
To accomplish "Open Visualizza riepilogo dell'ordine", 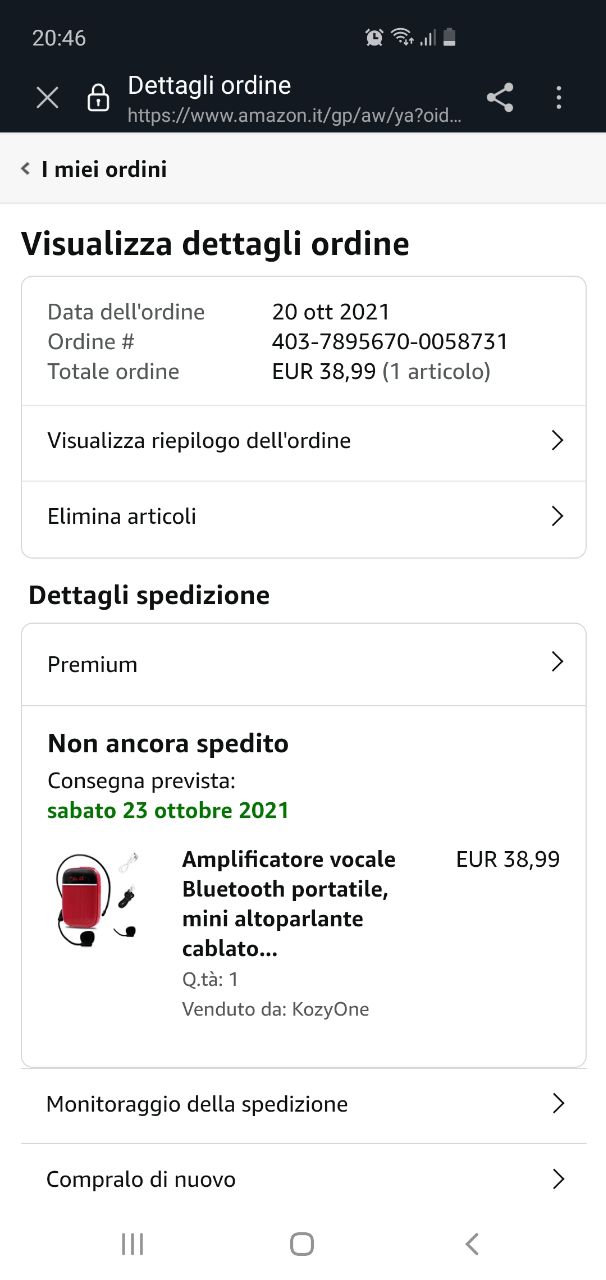I will (x=304, y=441).
